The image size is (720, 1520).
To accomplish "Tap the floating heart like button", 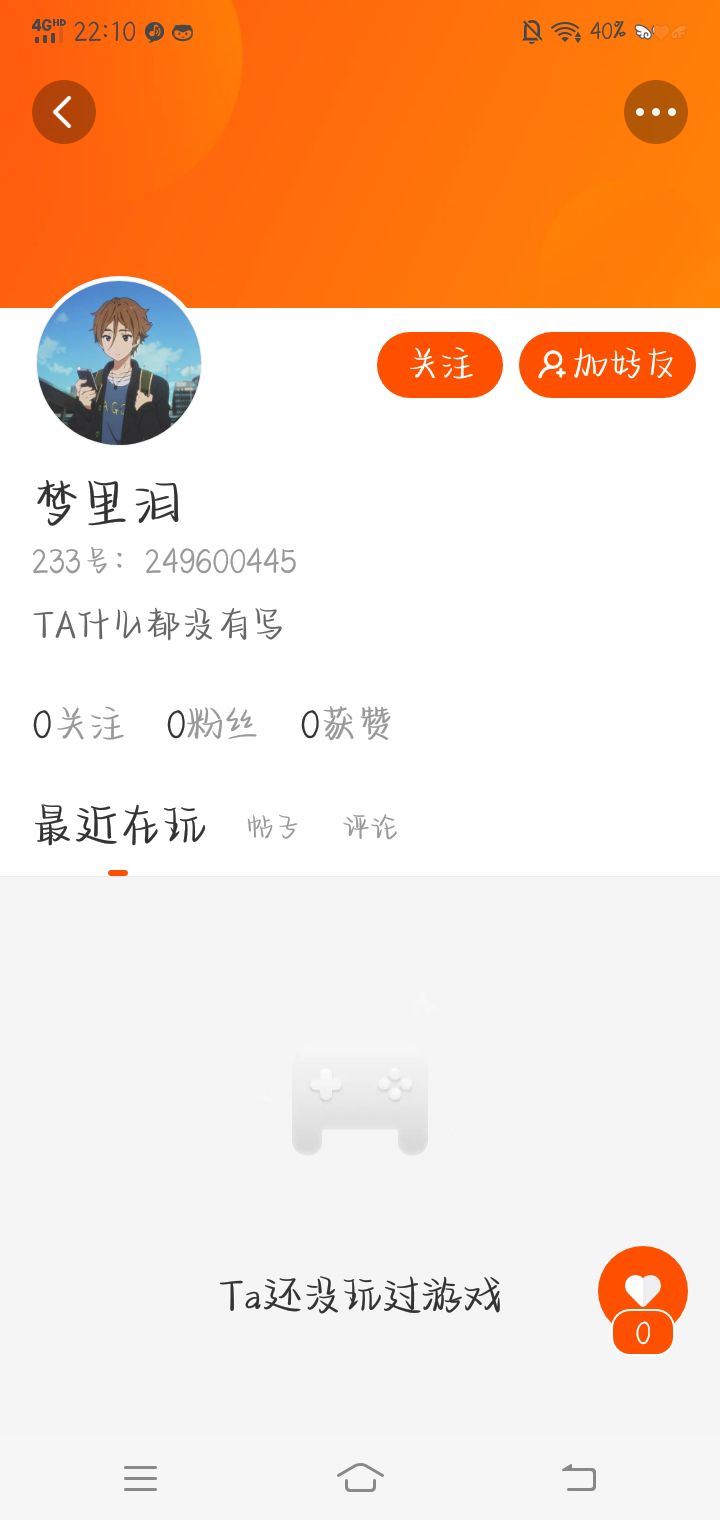I will pyautogui.click(x=642, y=1291).
